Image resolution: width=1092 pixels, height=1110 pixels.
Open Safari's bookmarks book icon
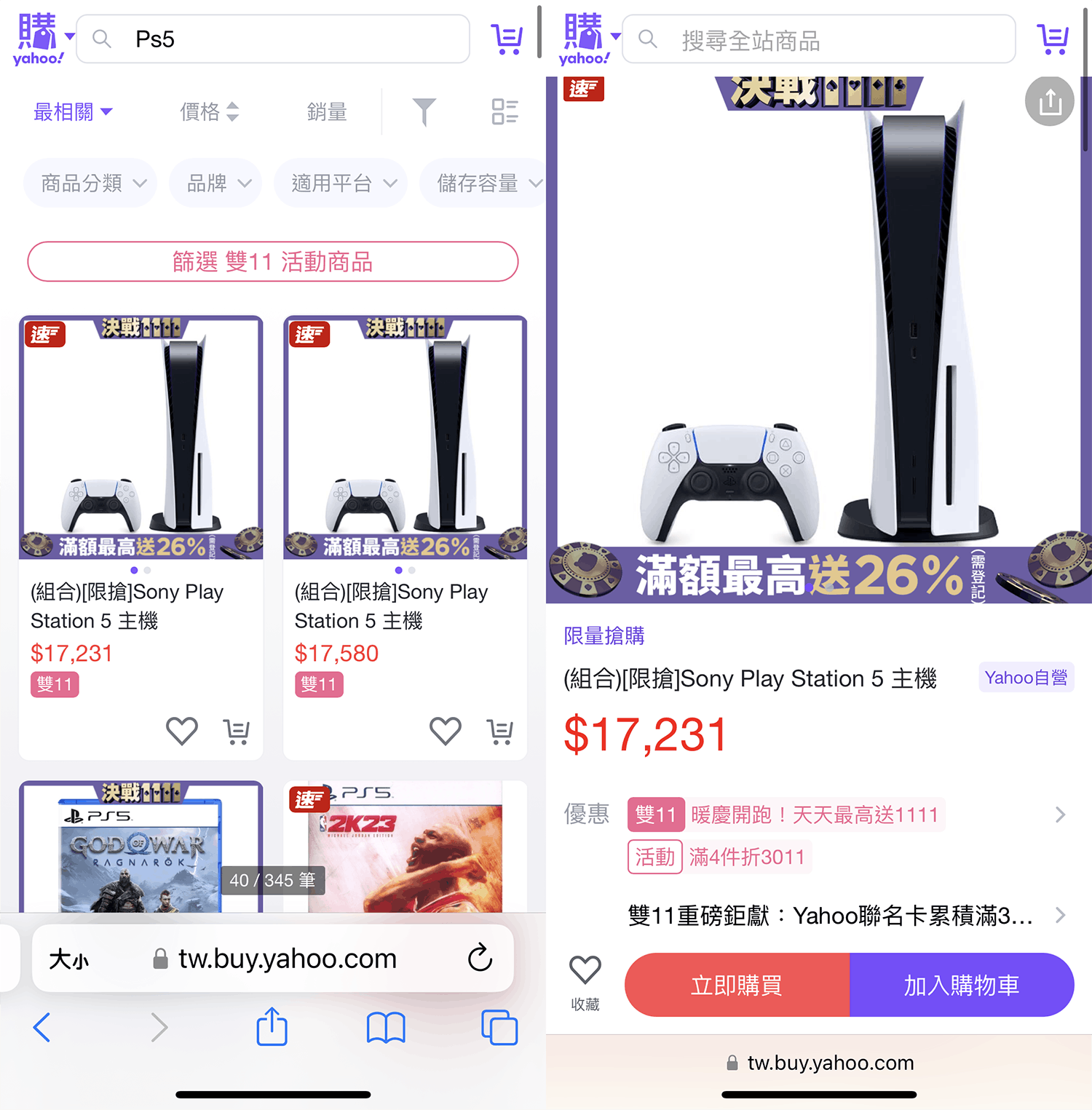tap(385, 1028)
